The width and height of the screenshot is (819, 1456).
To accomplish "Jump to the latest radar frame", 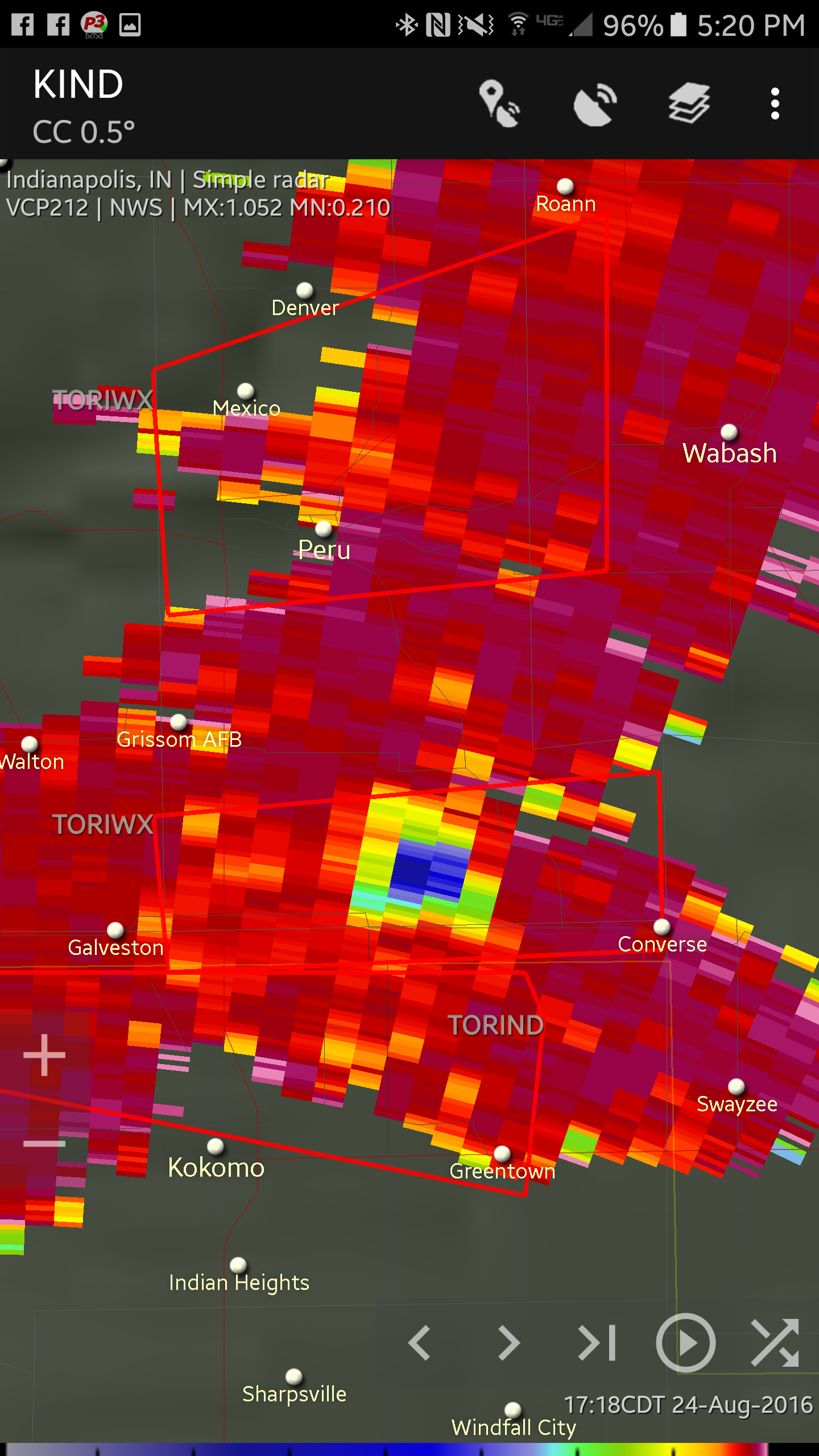I will pos(597,1343).
